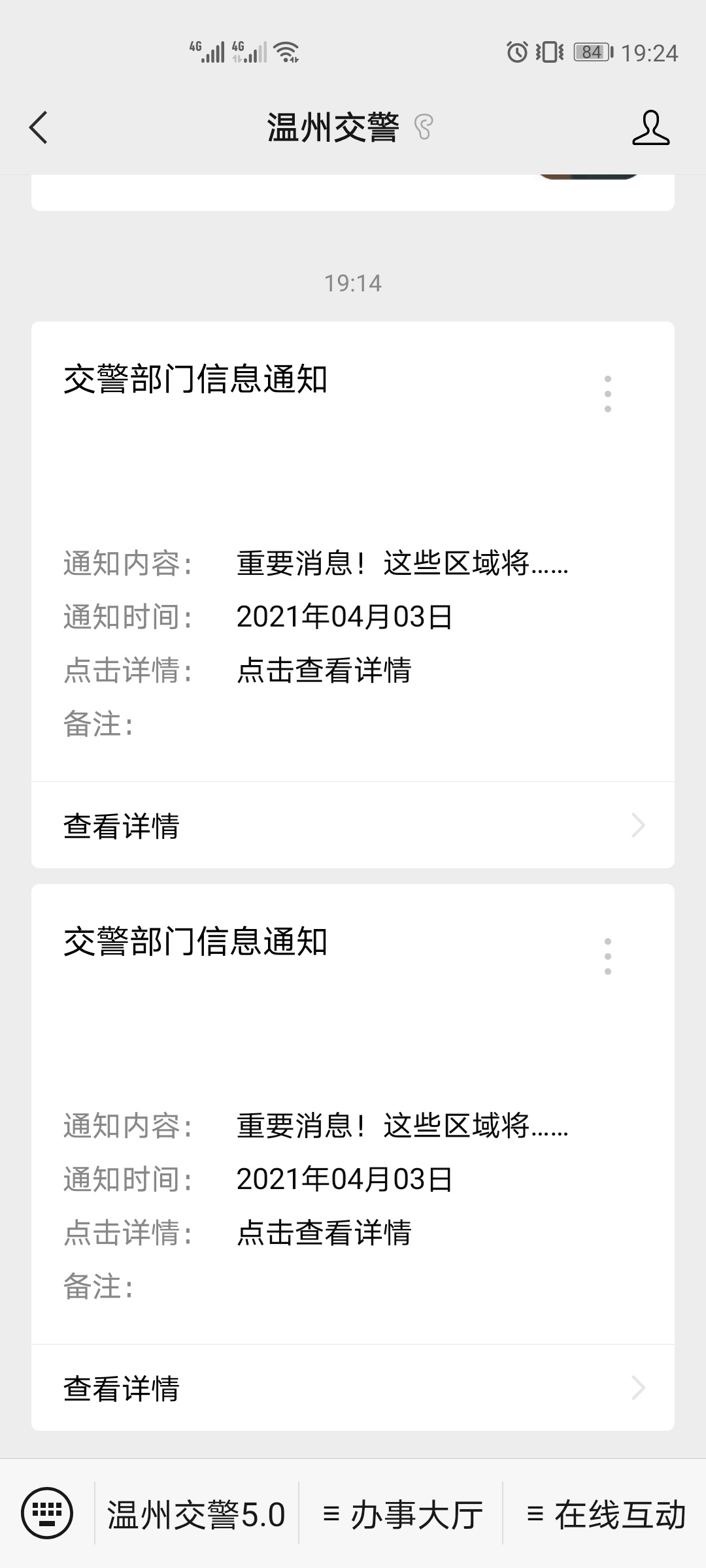Open the 在线互动 menu
Viewport: 706px width, 1568px height.
(x=605, y=1514)
